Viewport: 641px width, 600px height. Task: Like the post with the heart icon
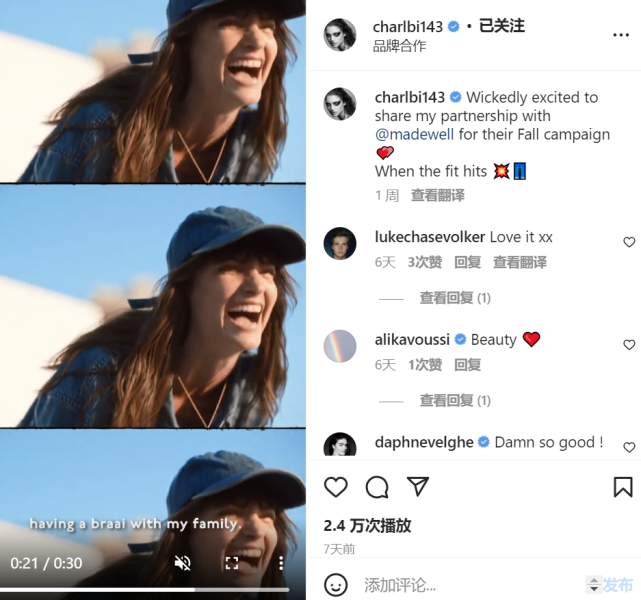click(x=336, y=487)
